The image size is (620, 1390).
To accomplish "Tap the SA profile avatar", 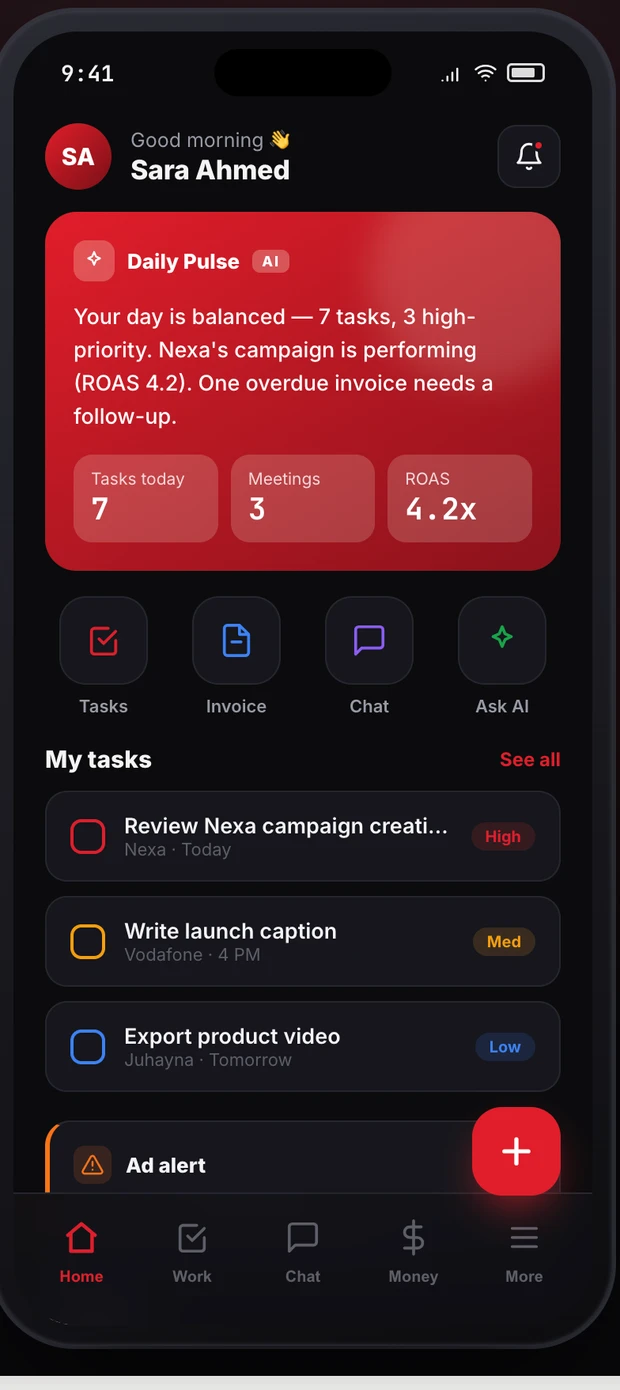I will (78, 157).
